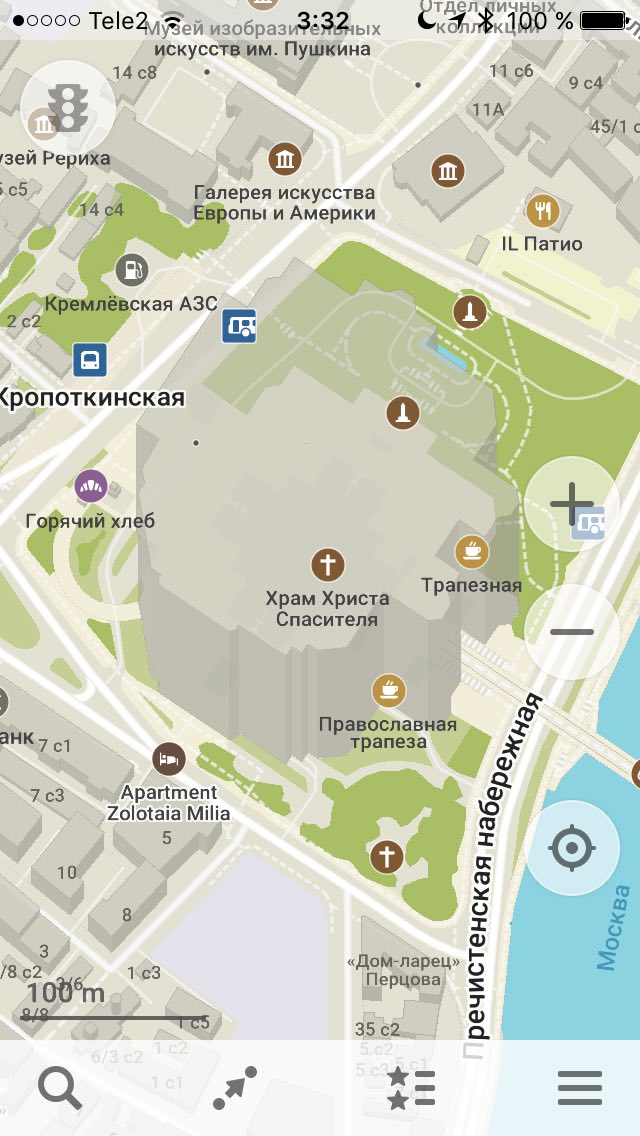Image resolution: width=640 pixels, height=1136 pixels.
Task: Open the hamburger menu
Action: pos(580,1088)
